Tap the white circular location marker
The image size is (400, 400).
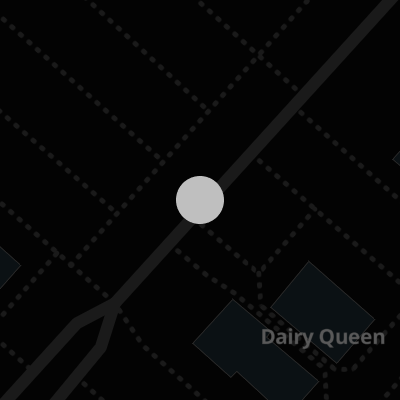(200, 200)
